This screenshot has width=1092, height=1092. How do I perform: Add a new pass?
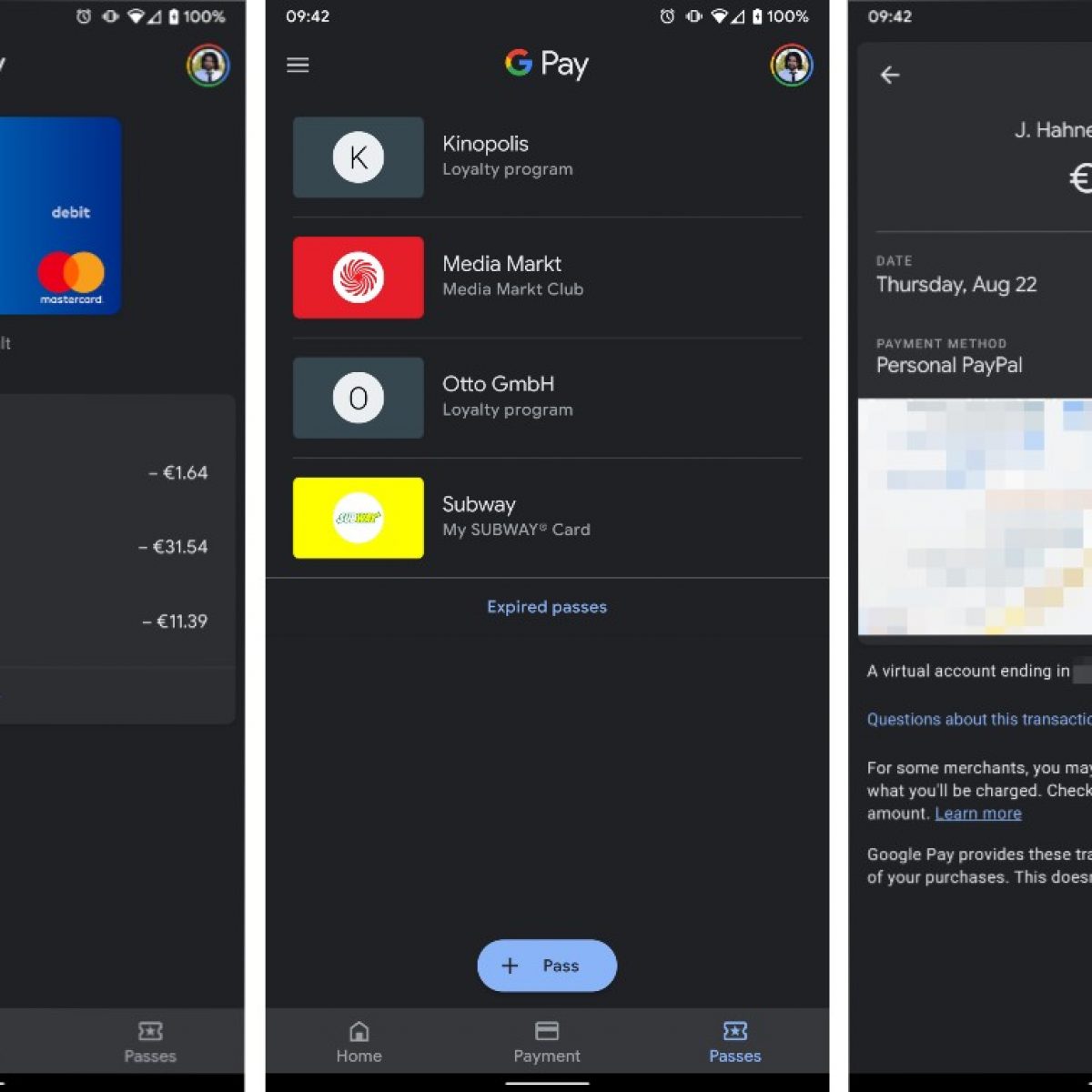coord(546,966)
